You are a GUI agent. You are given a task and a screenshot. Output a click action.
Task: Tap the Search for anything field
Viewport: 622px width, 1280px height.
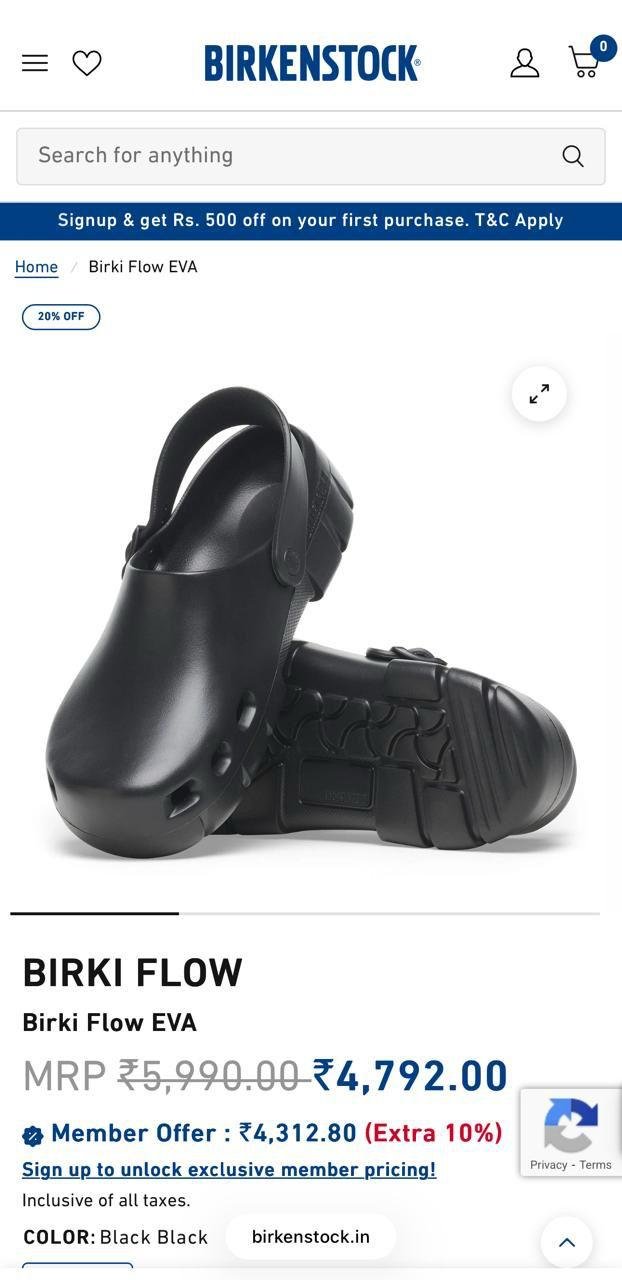tap(290, 156)
